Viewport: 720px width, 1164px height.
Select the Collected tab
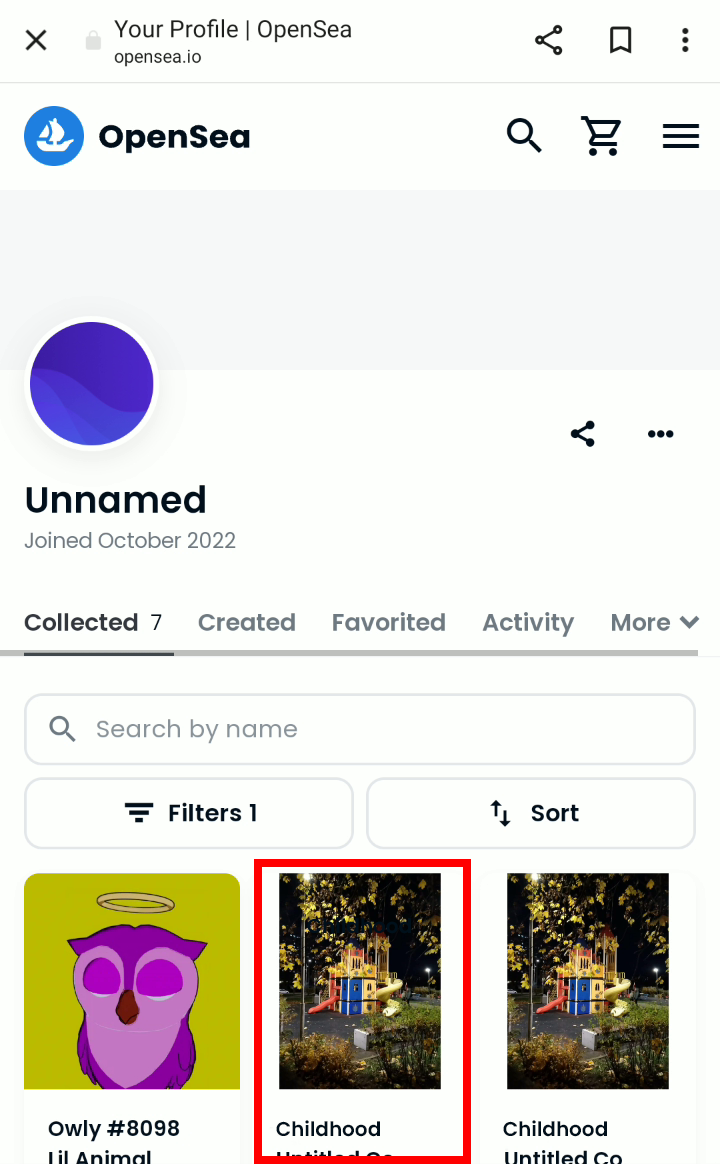point(93,622)
